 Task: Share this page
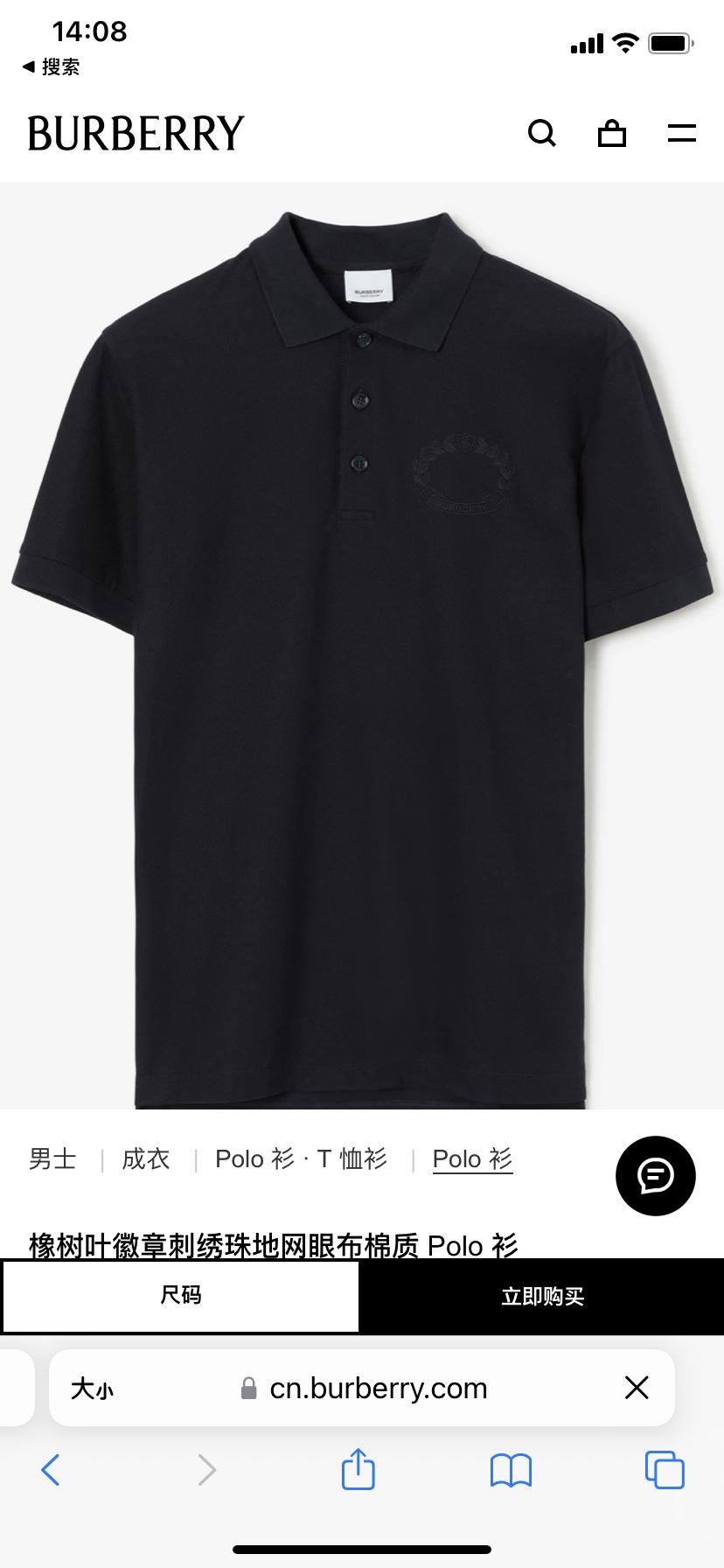(x=358, y=1469)
